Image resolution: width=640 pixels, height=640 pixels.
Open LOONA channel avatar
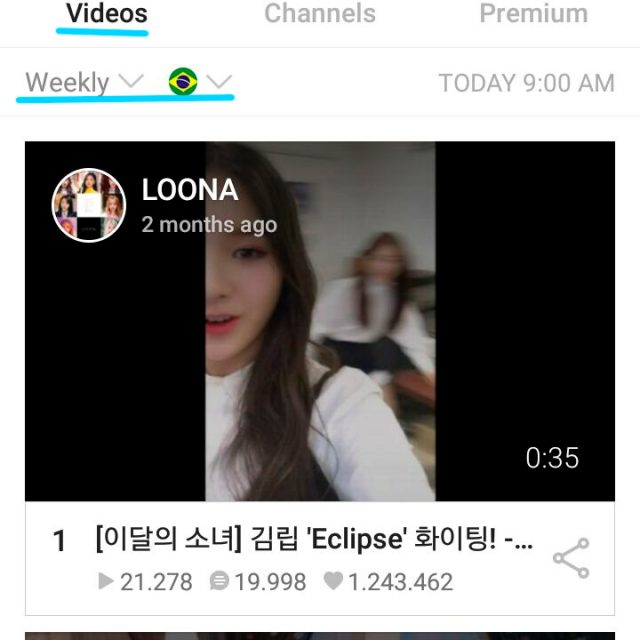pos(89,205)
